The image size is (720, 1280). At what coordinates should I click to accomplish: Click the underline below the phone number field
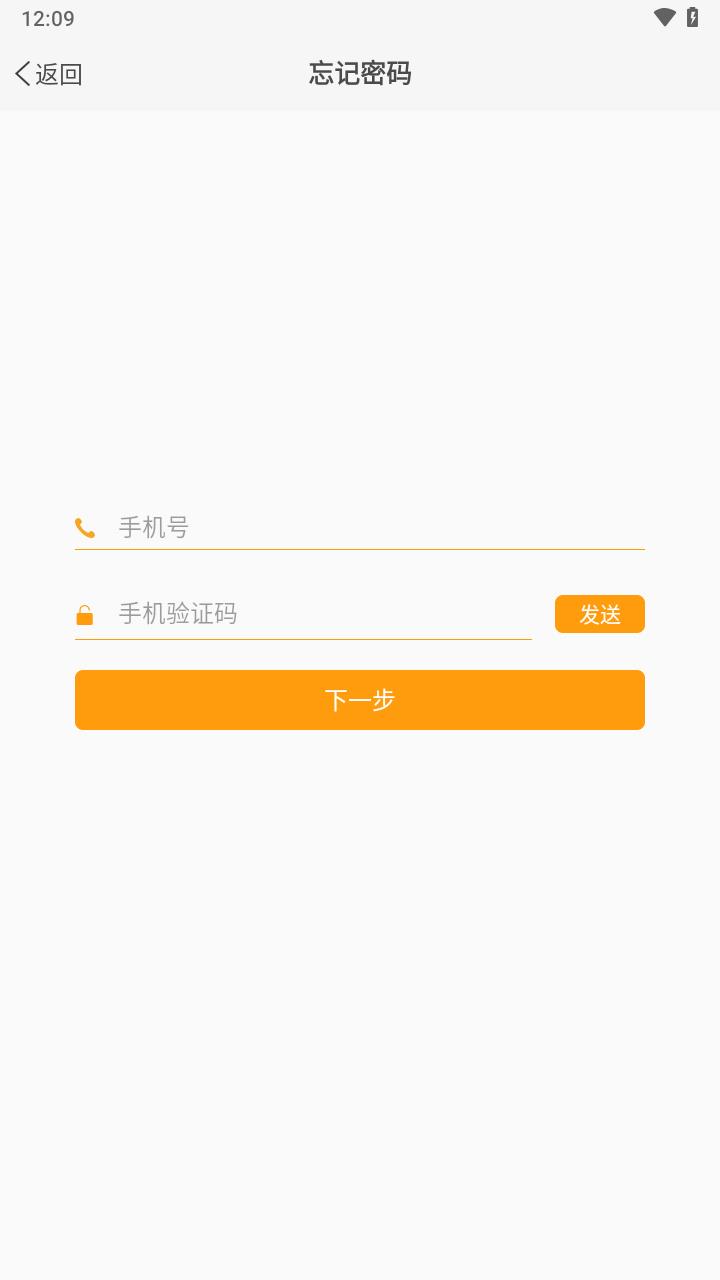tap(360, 548)
